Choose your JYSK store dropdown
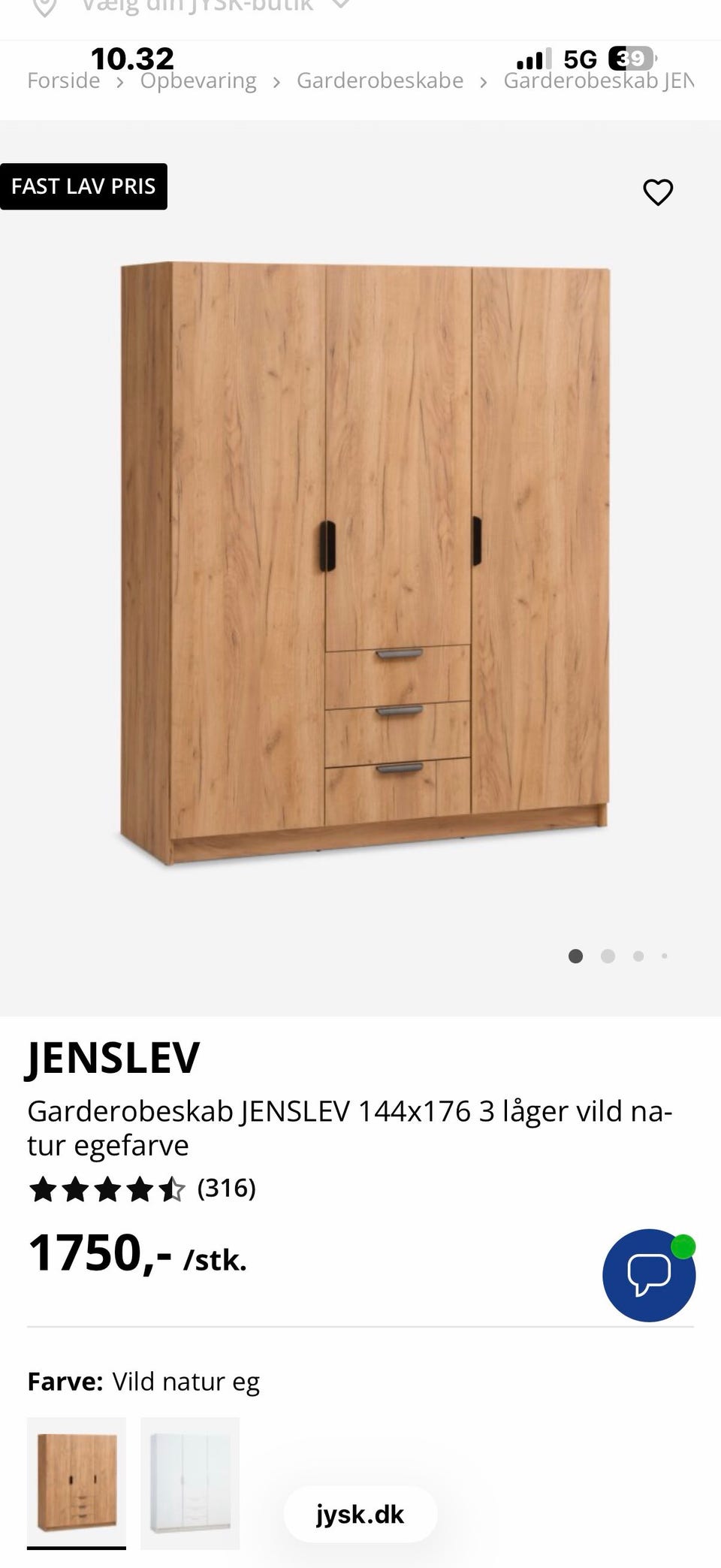This screenshot has width=721, height=1568. click(x=197, y=8)
